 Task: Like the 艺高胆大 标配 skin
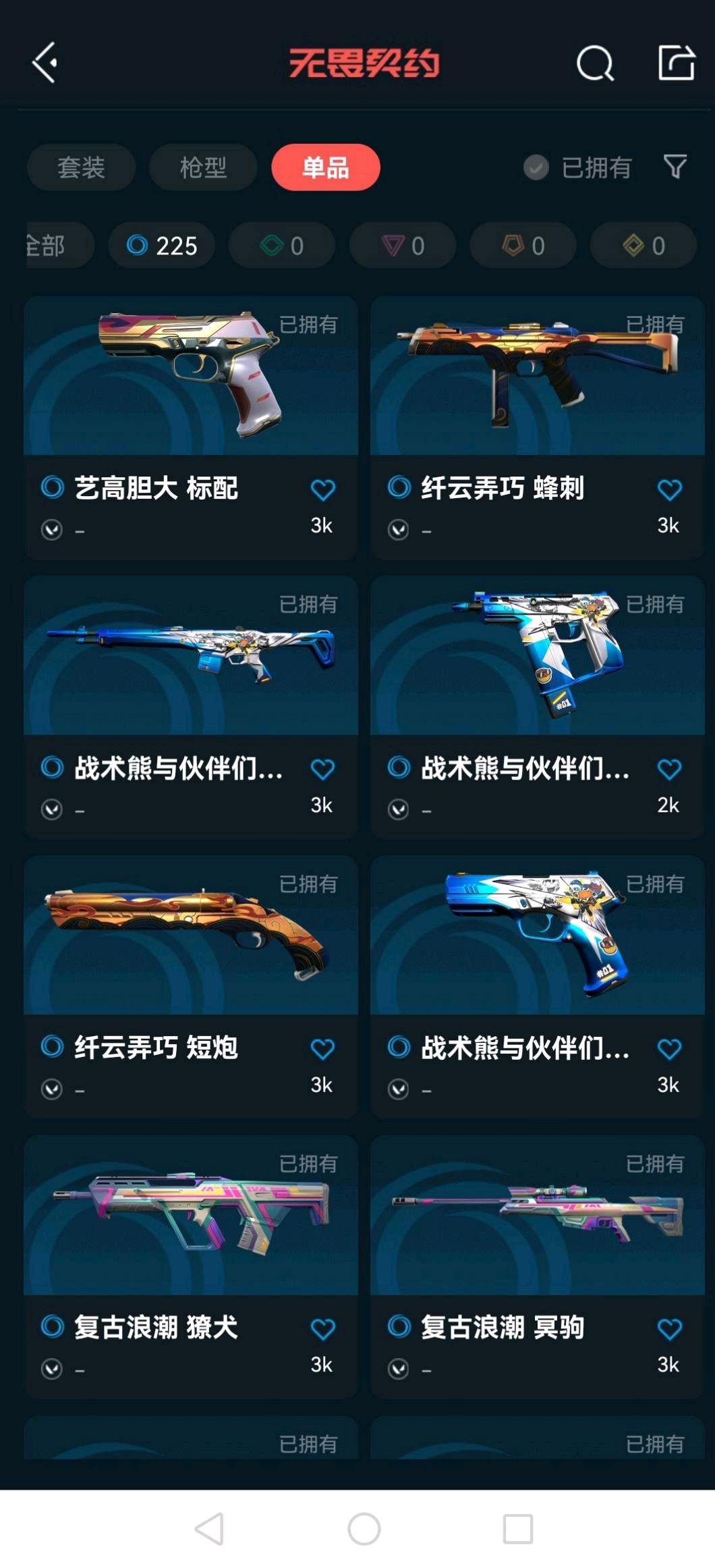(322, 490)
